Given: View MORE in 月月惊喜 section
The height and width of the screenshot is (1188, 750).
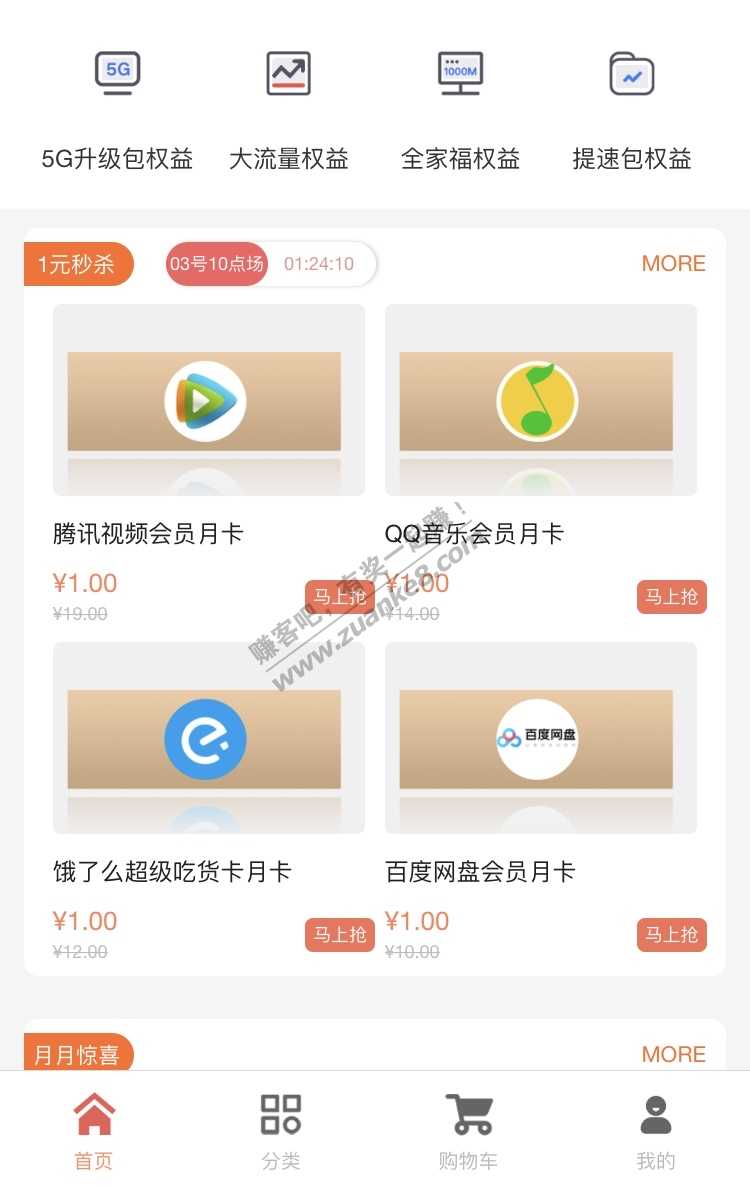Looking at the screenshot, I should (x=673, y=1054).
